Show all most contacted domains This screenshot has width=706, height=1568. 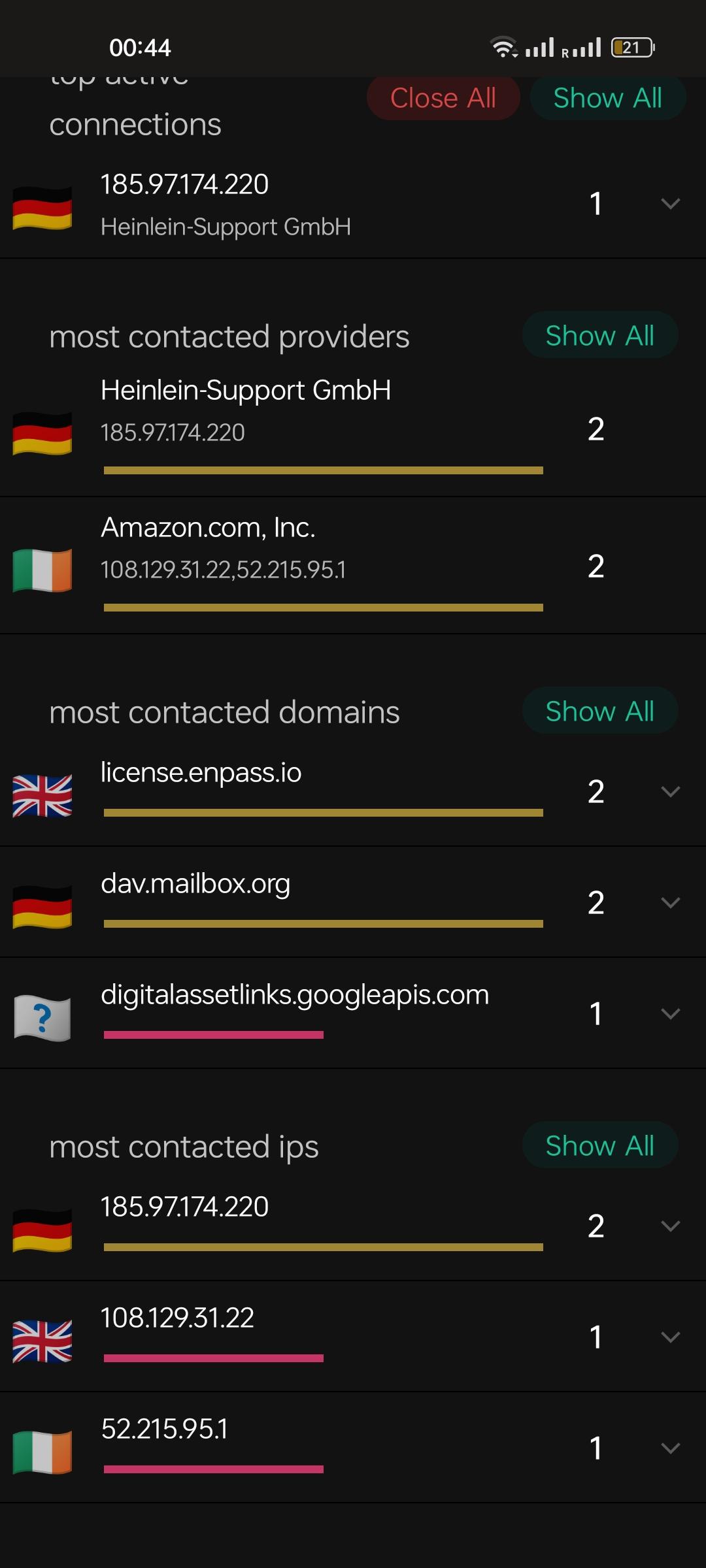point(599,711)
